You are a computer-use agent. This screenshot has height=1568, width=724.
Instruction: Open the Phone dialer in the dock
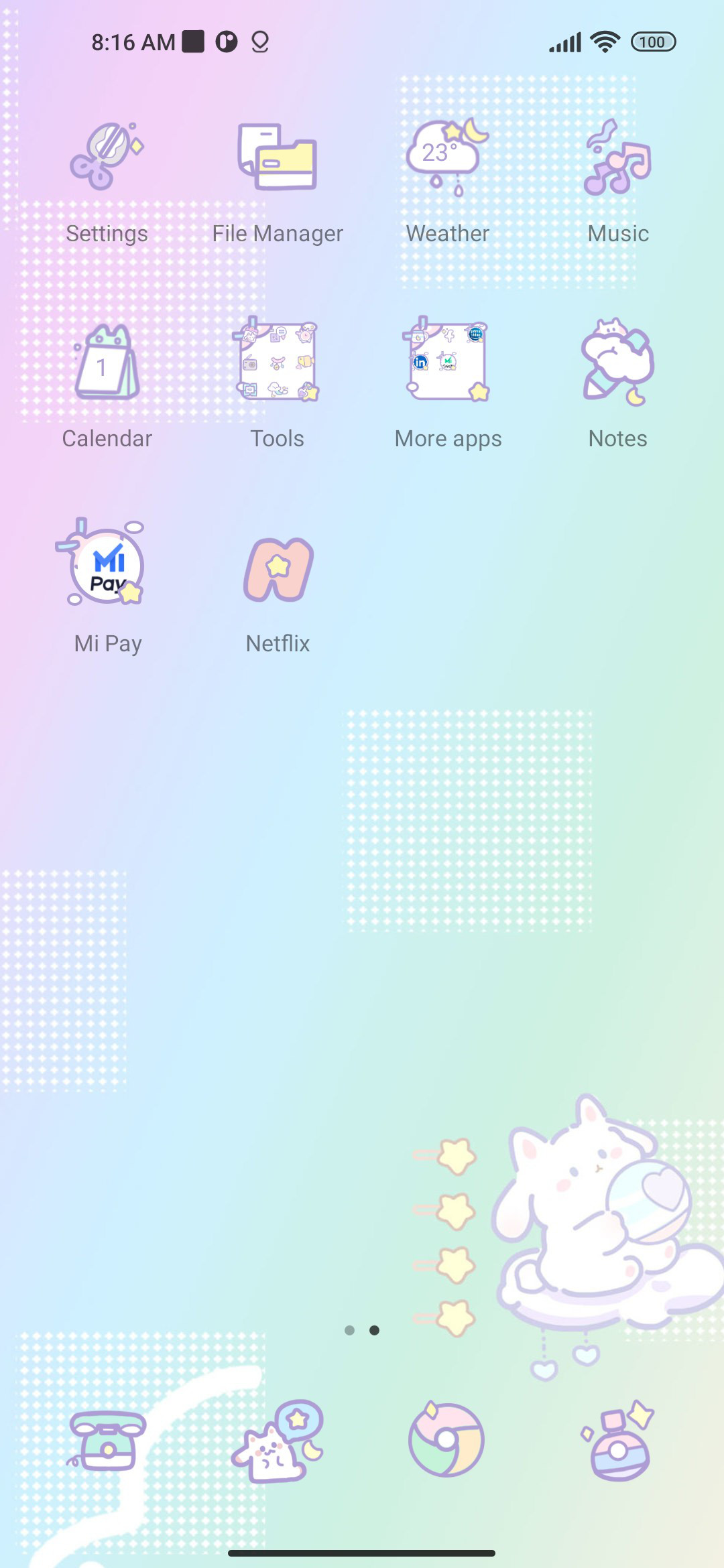[x=107, y=1441]
